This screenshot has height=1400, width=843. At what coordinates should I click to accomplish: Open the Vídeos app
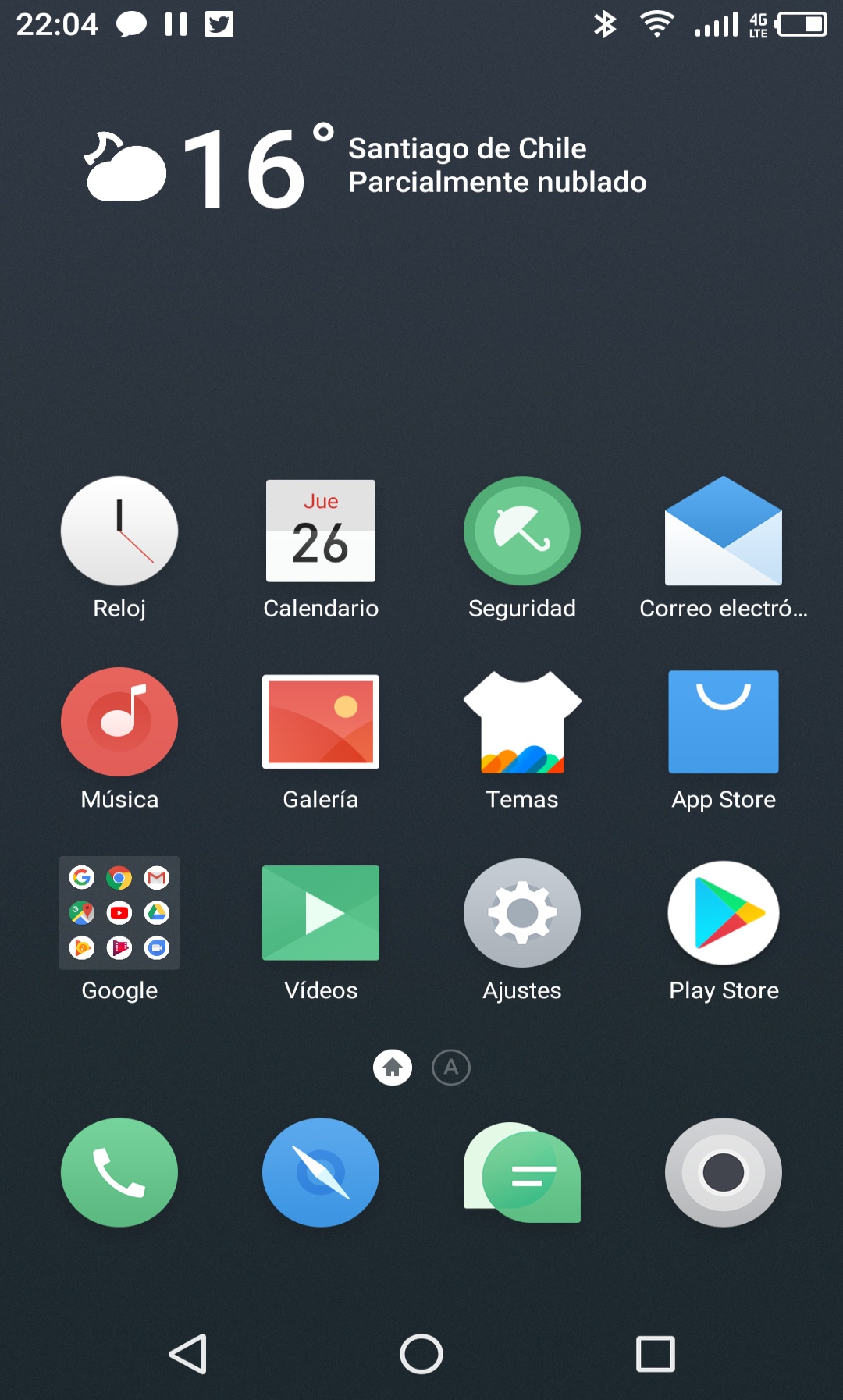pyautogui.click(x=321, y=913)
